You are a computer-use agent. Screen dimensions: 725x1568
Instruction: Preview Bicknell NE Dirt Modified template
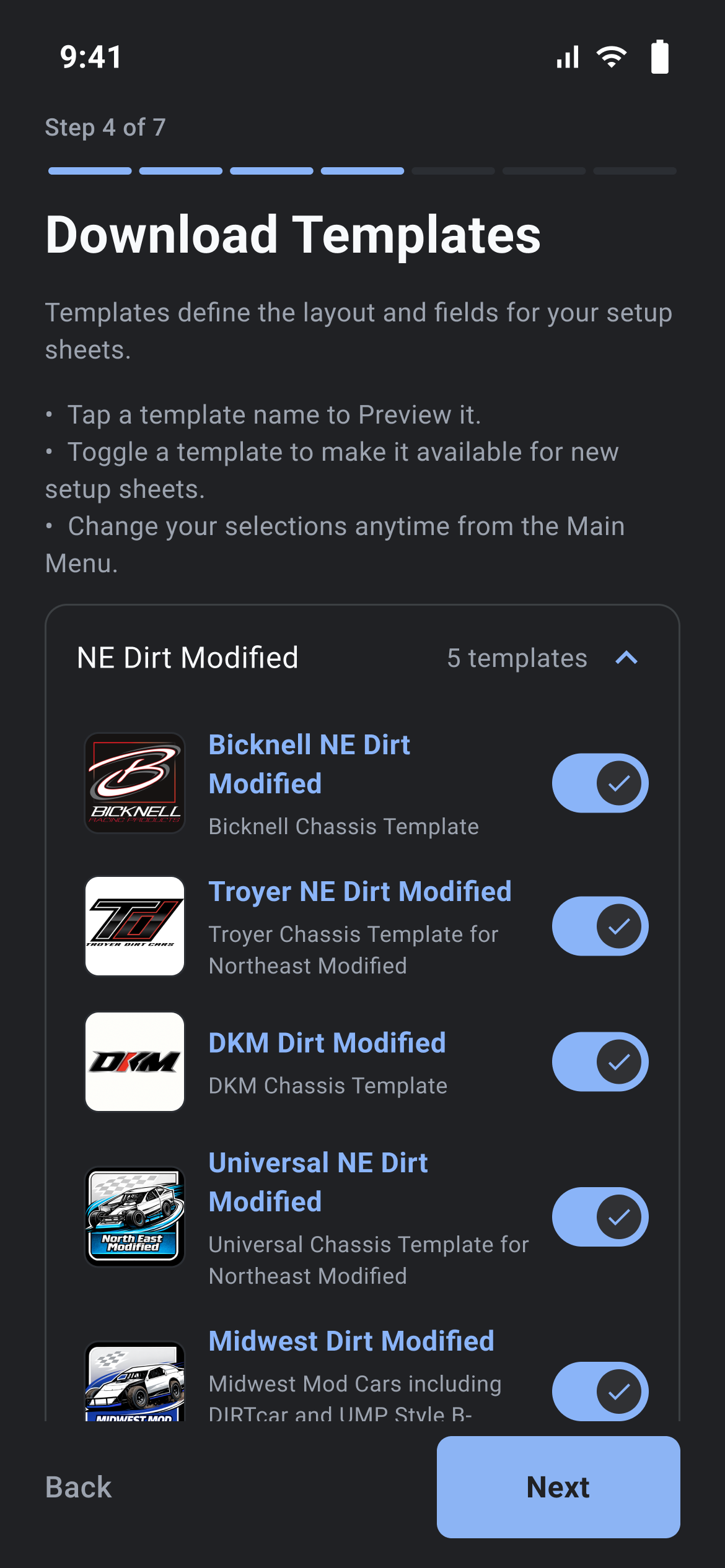coord(309,764)
